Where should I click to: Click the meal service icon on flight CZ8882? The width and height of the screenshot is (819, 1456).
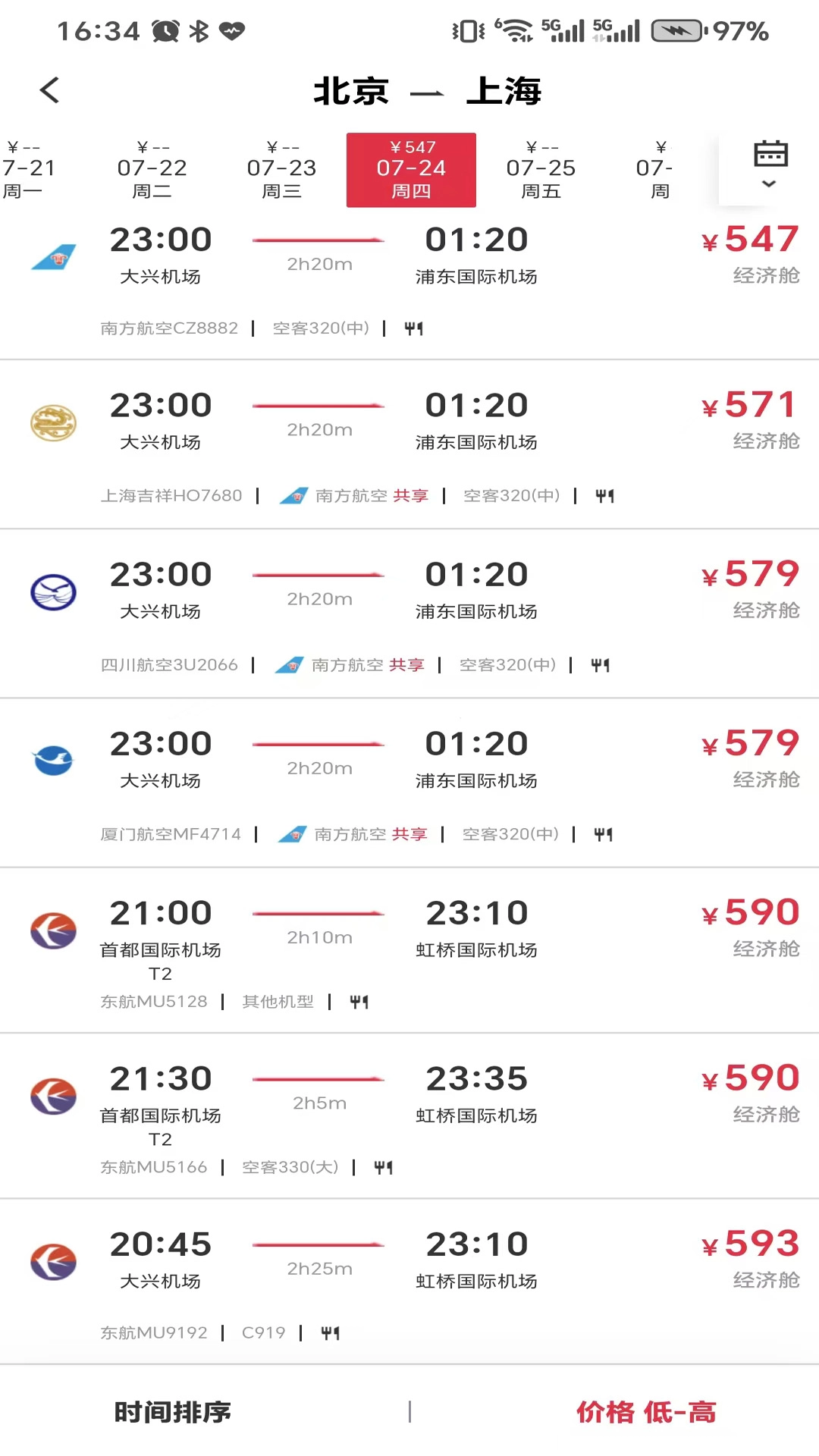[x=414, y=328]
